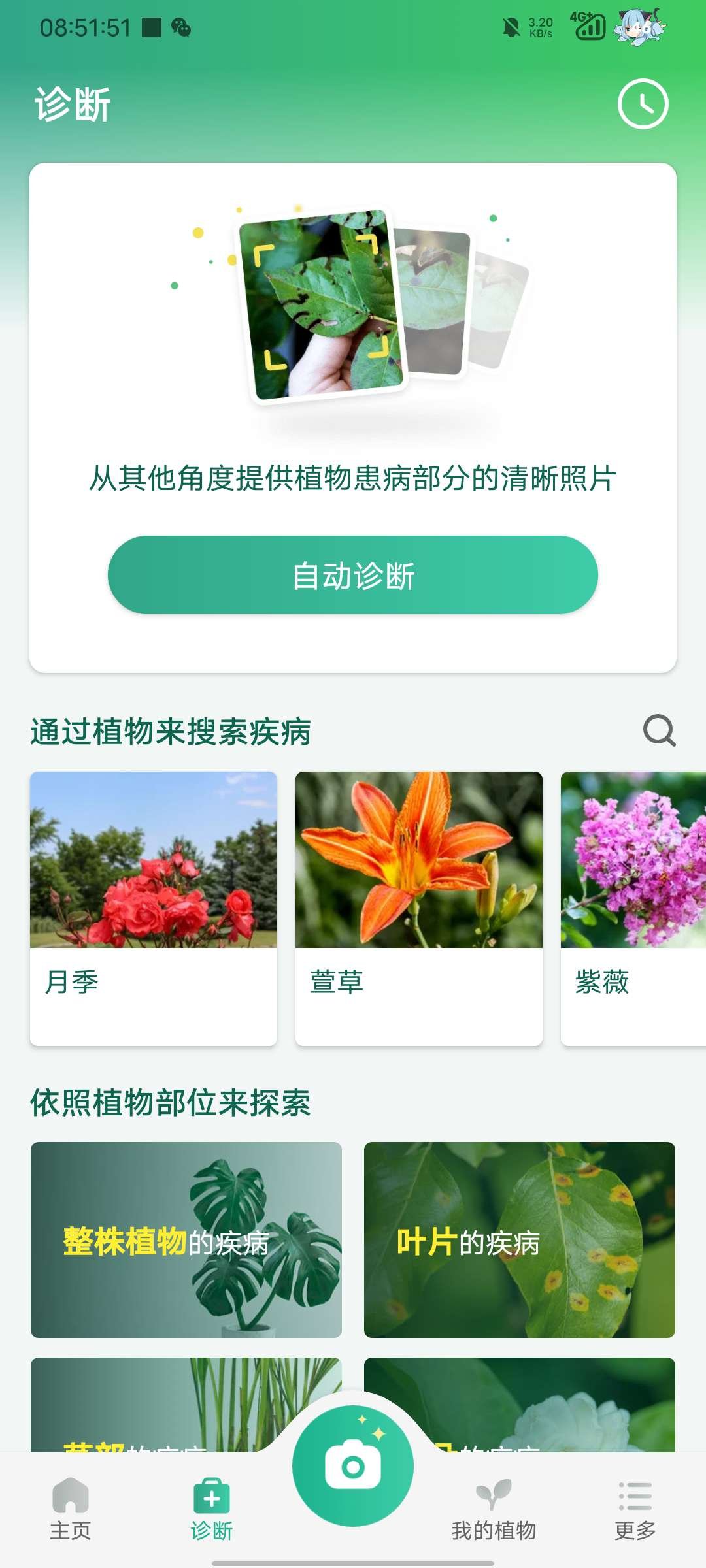Explore 整株植物的疾病 category
The width and height of the screenshot is (706, 1568).
(x=186, y=1240)
